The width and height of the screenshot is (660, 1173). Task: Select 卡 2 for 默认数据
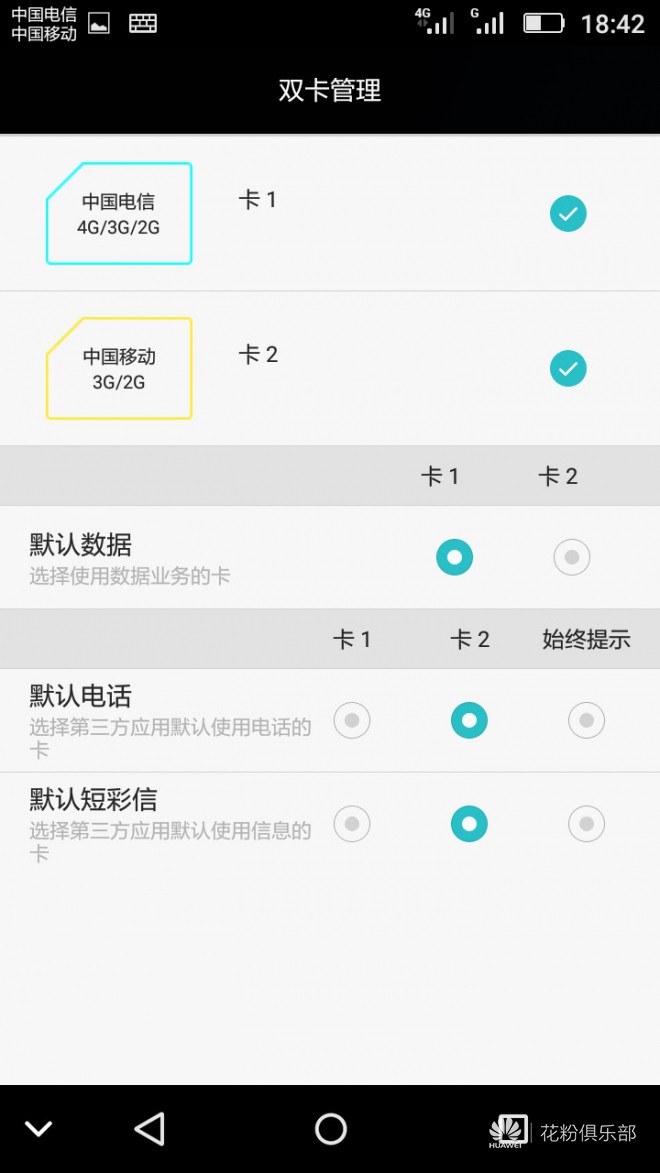coord(572,557)
